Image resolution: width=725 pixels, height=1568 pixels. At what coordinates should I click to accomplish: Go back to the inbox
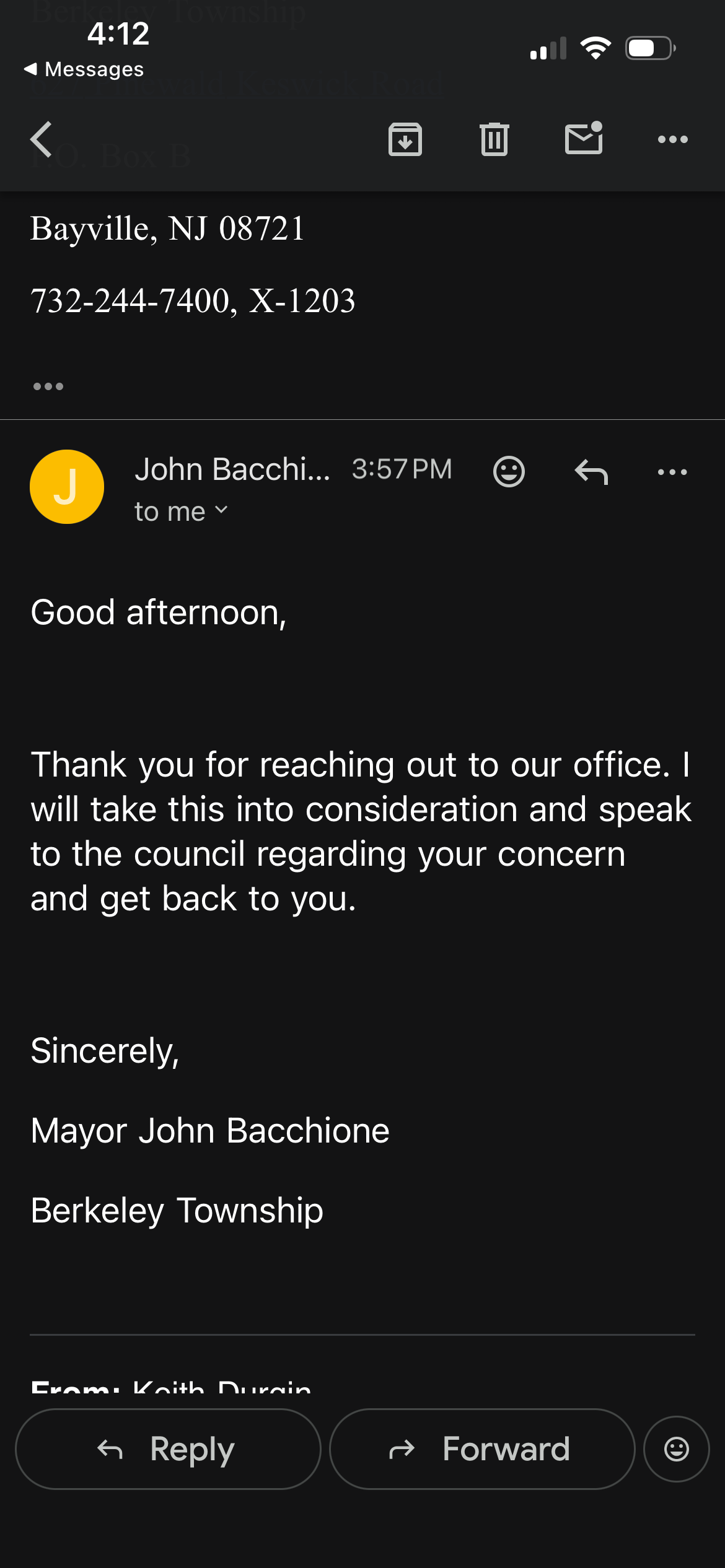click(42, 139)
